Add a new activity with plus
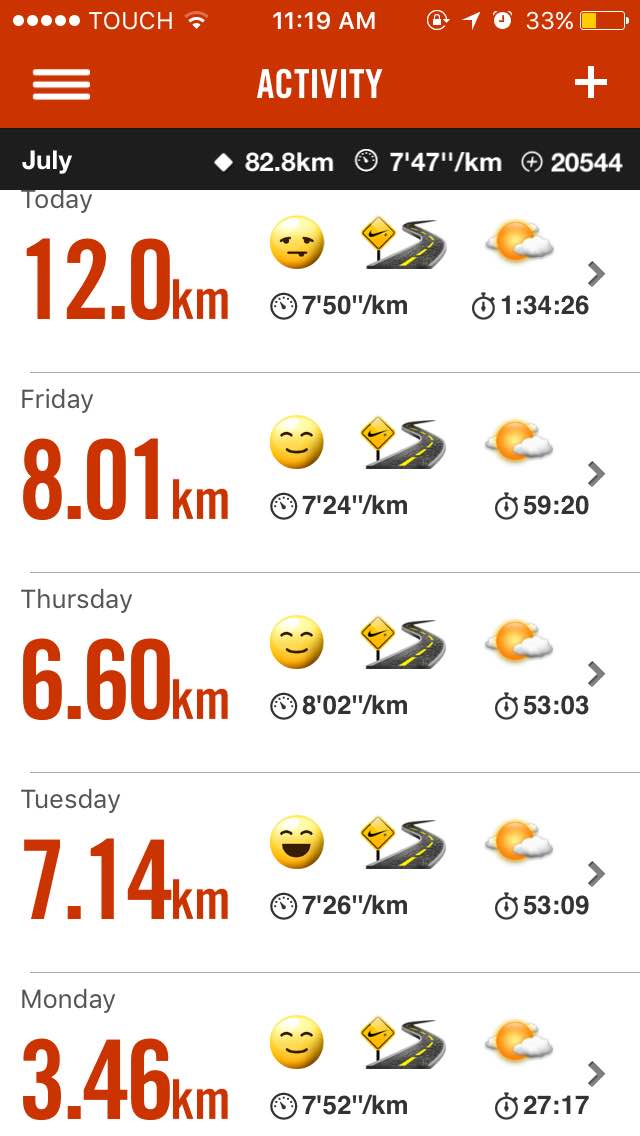Screen dimensions: 640x1136 click(x=590, y=83)
